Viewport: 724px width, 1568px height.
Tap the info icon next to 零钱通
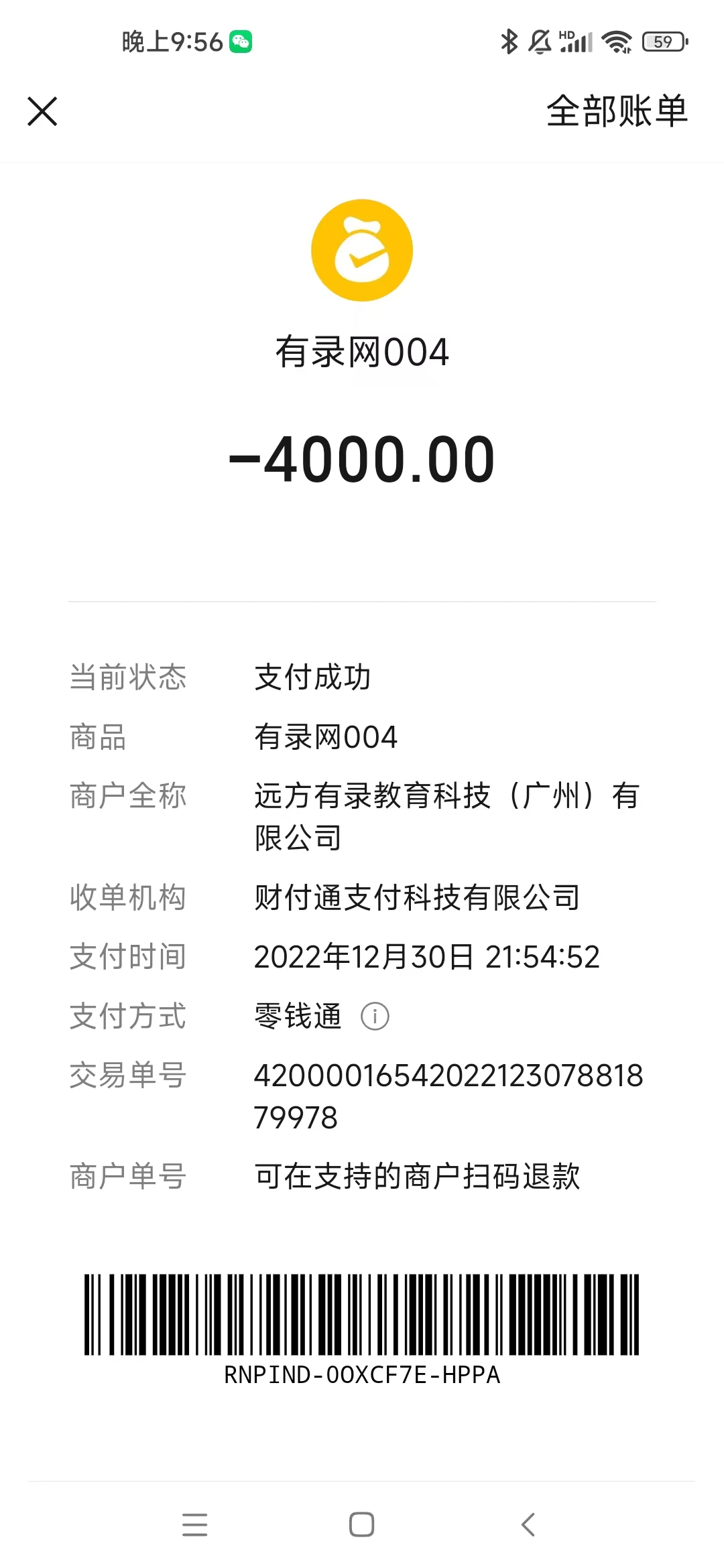[375, 1017]
